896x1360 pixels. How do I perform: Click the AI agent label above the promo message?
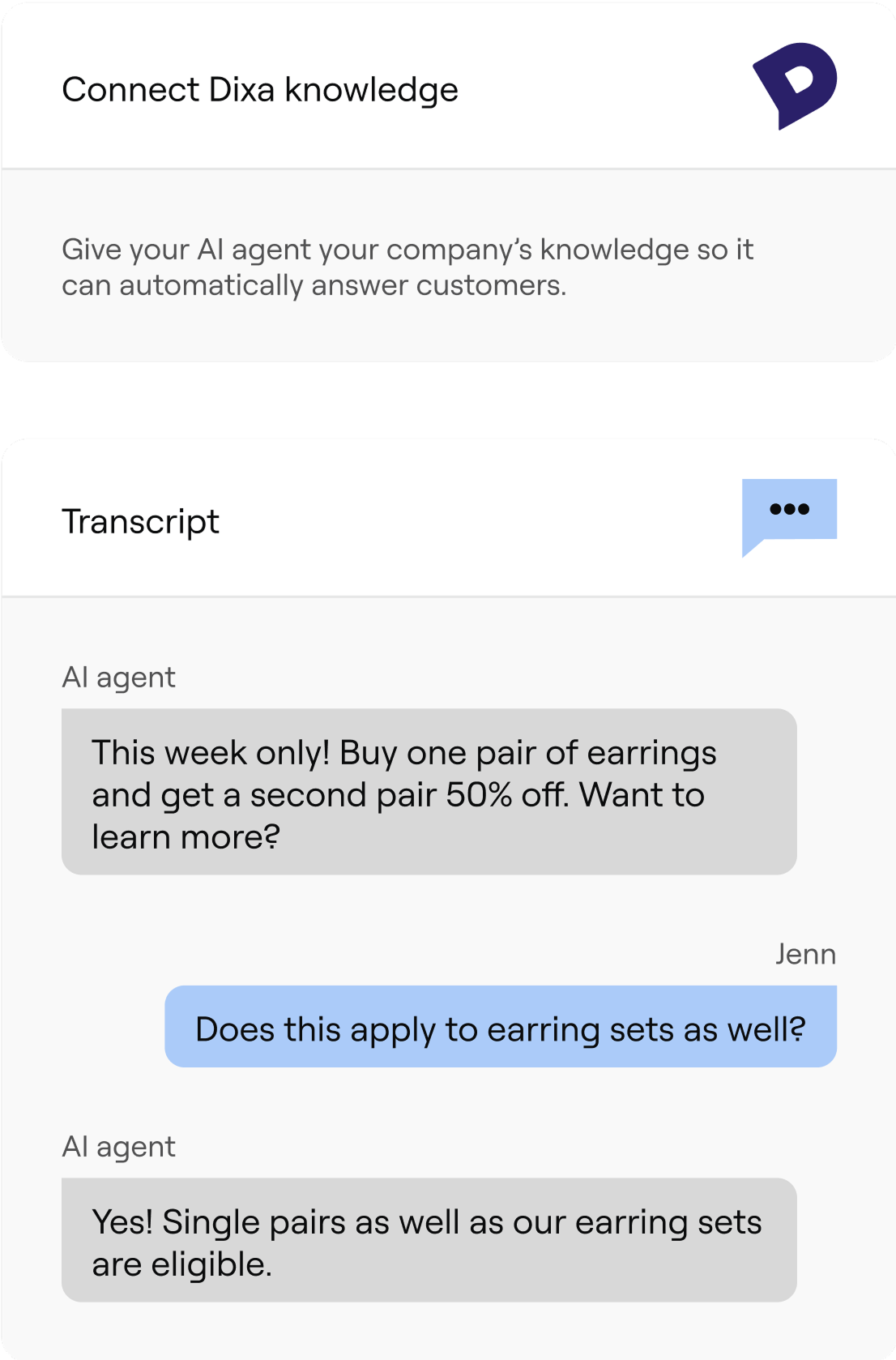118,677
